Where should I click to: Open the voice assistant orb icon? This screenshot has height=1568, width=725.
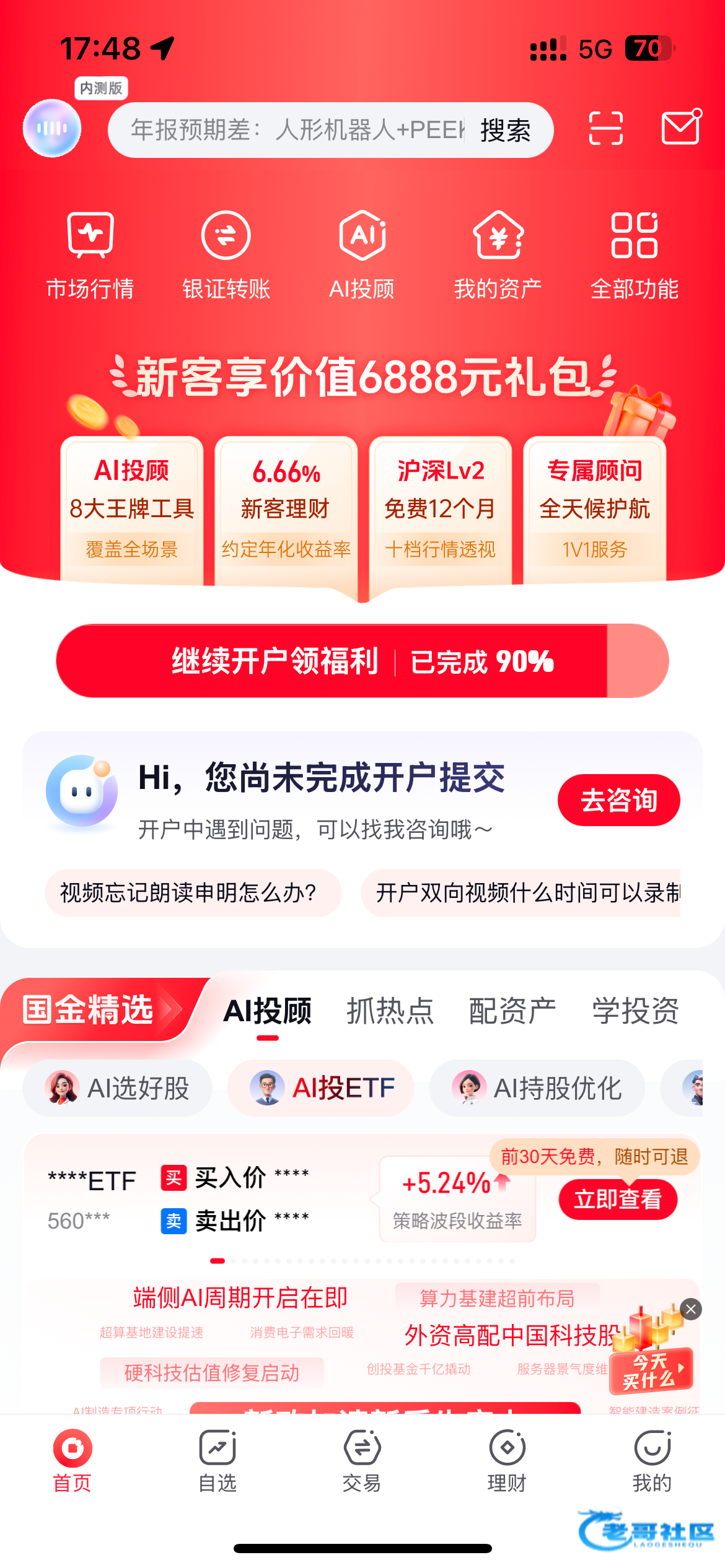(x=52, y=128)
